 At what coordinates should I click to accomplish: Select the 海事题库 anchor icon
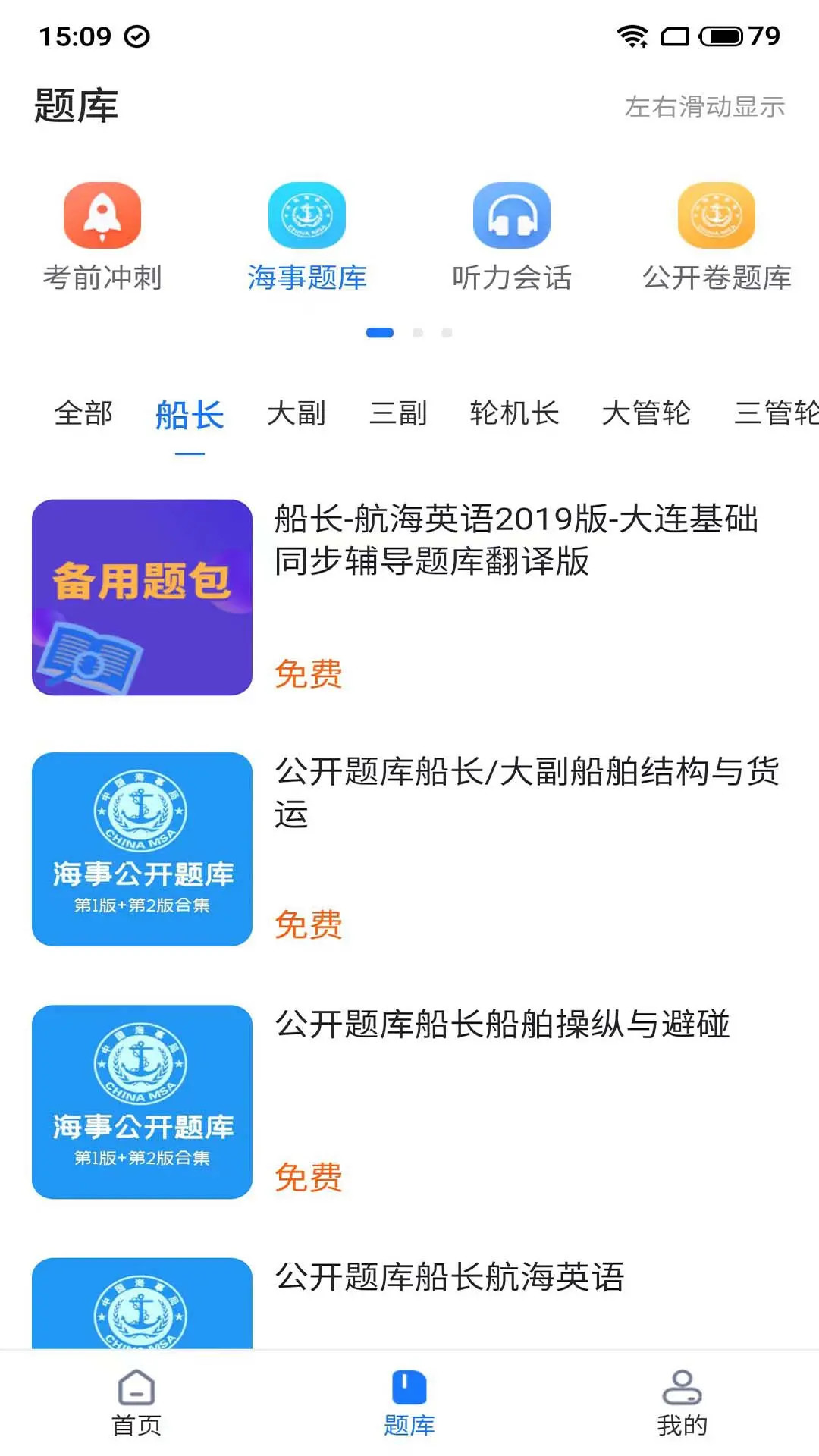tap(306, 215)
